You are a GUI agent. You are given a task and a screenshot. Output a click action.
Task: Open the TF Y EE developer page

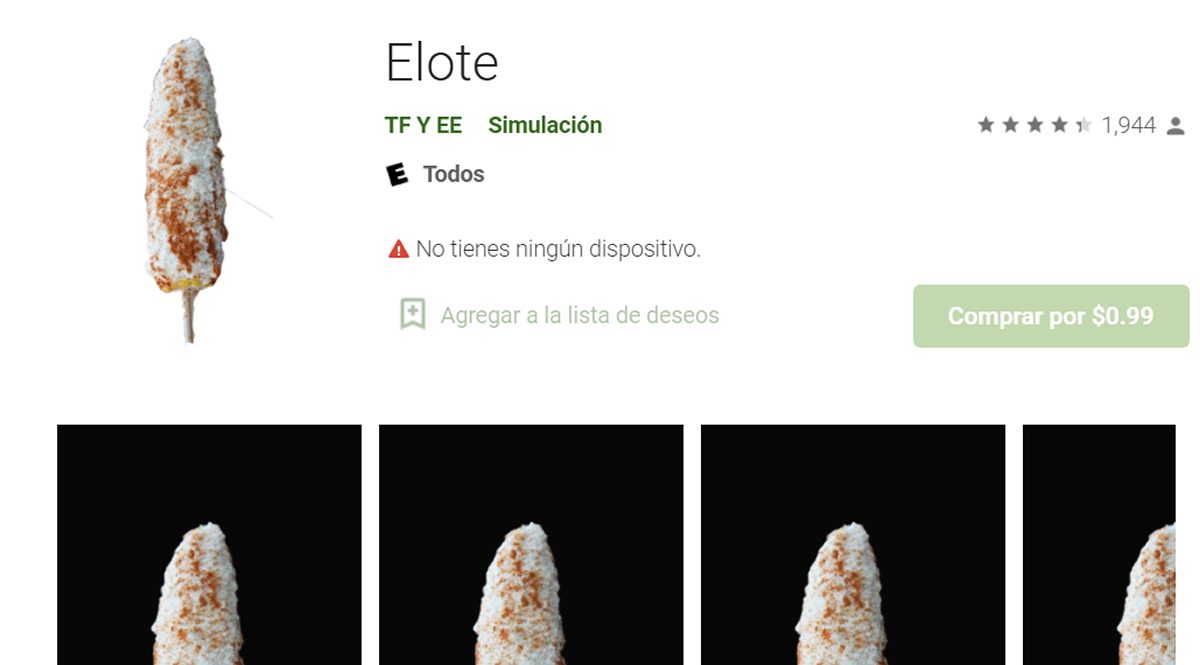[x=423, y=126]
